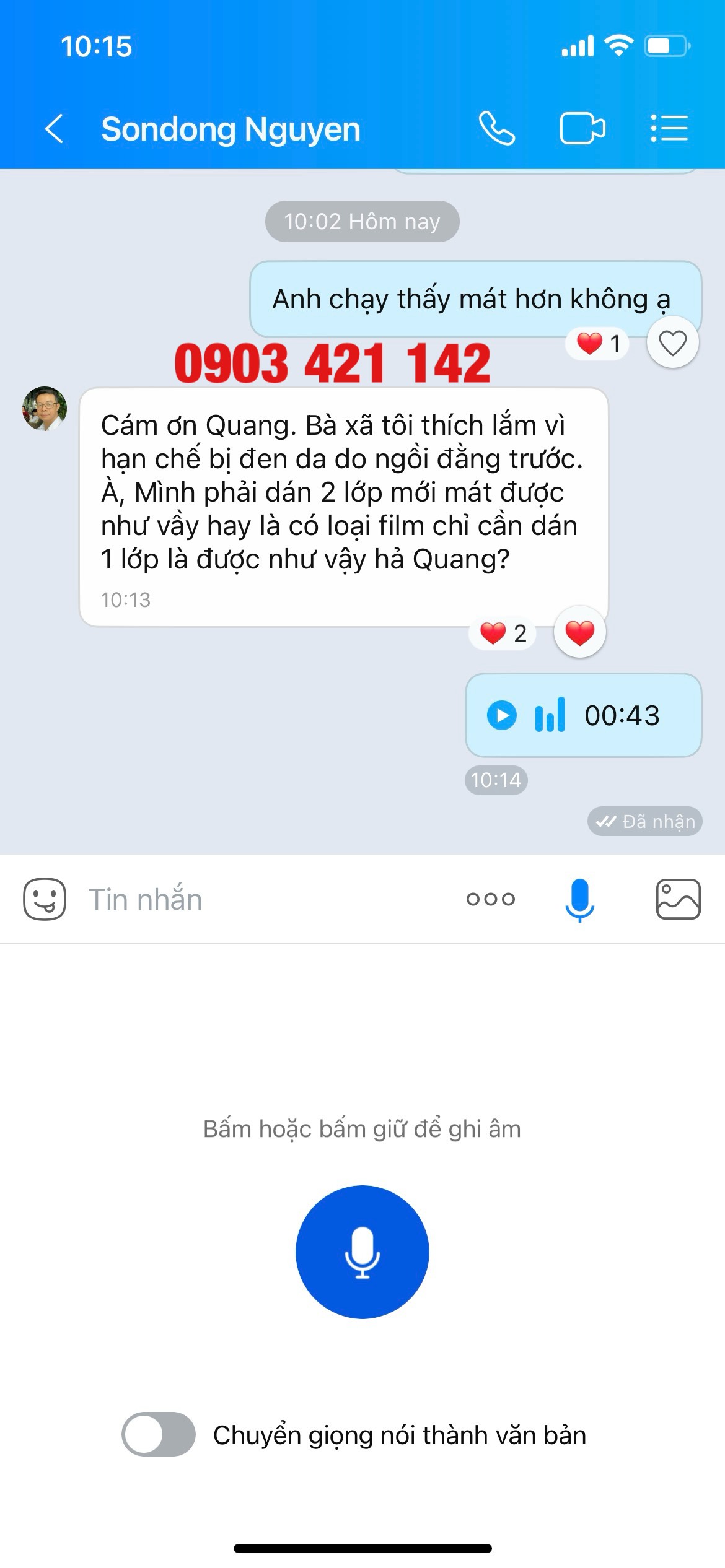Tap the microphone icon in the input bar

[579, 899]
